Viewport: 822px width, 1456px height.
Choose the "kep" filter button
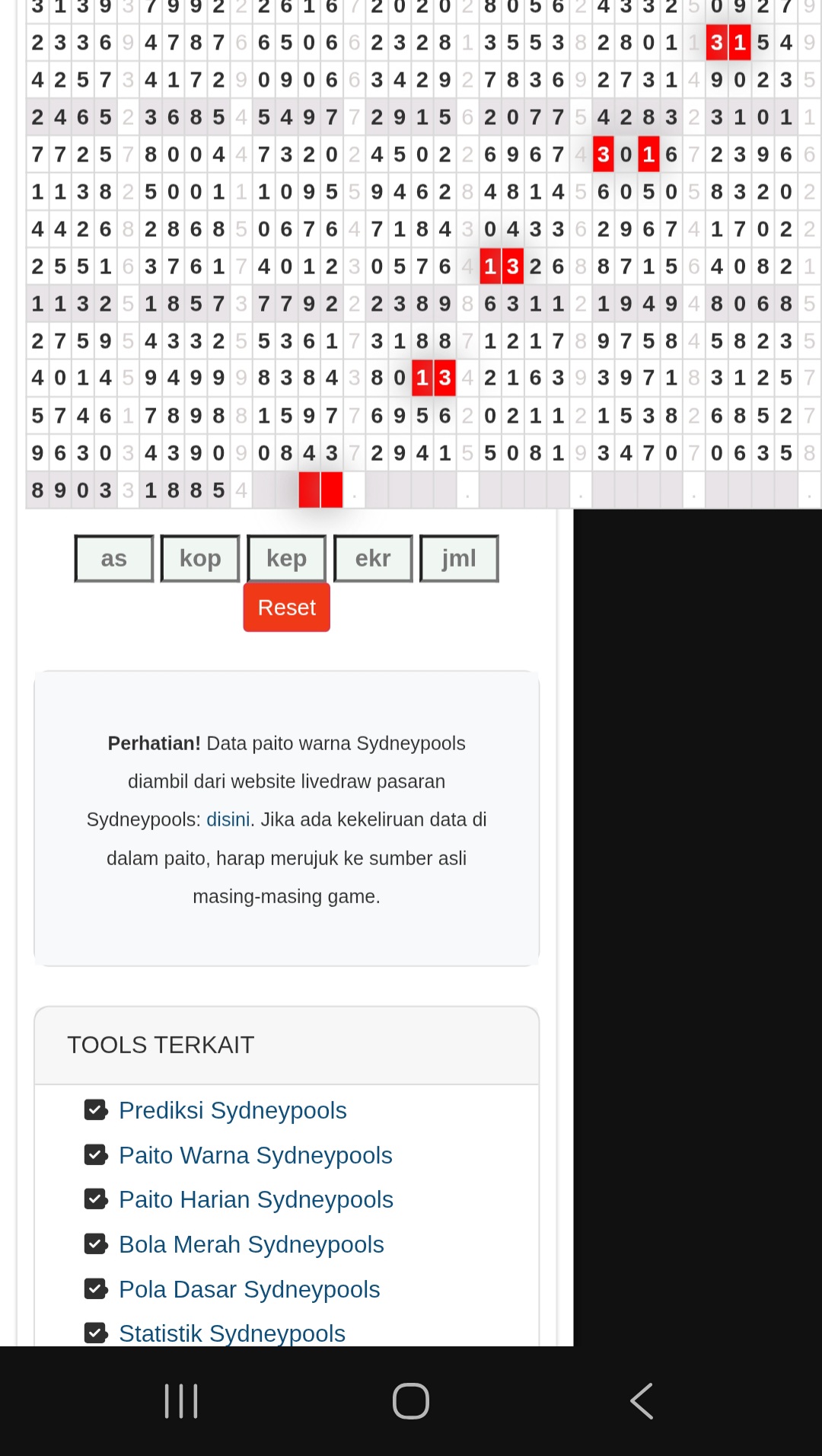pyautogui.click(x=286, y=558)
